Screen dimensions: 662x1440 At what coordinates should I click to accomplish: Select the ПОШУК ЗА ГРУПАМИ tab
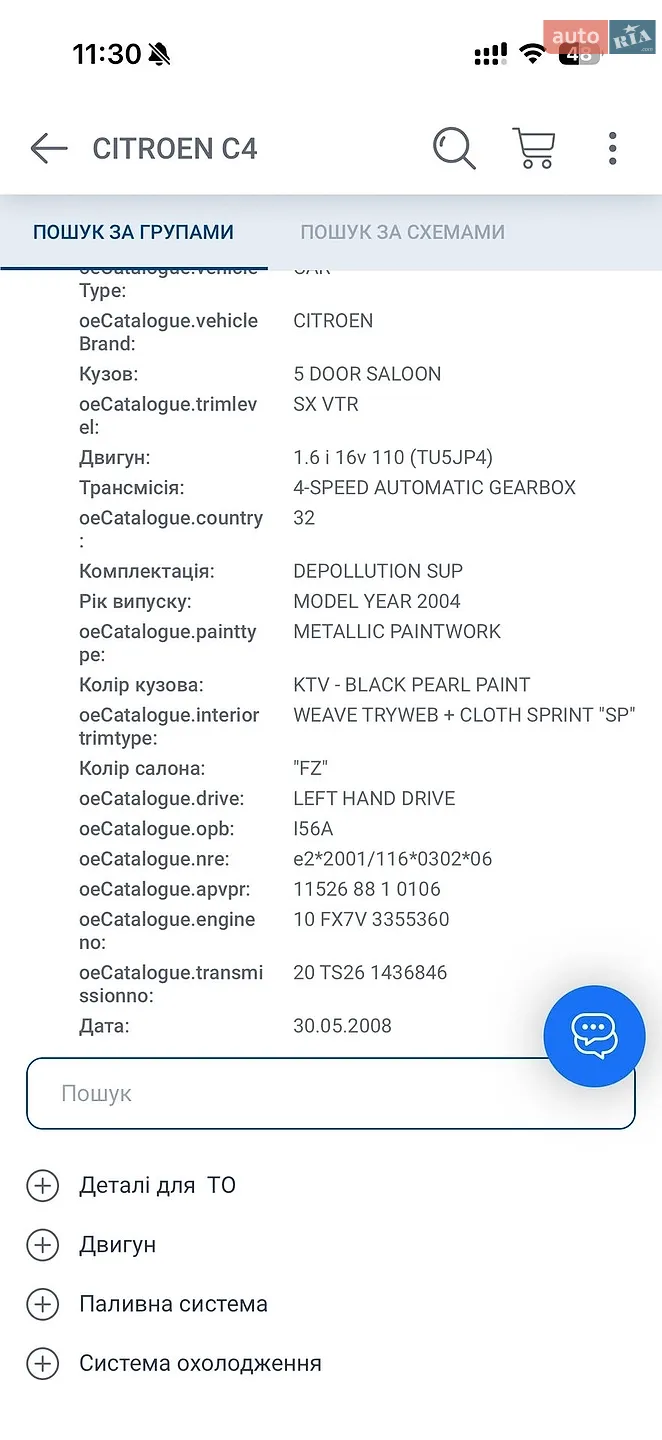(134, 232)
